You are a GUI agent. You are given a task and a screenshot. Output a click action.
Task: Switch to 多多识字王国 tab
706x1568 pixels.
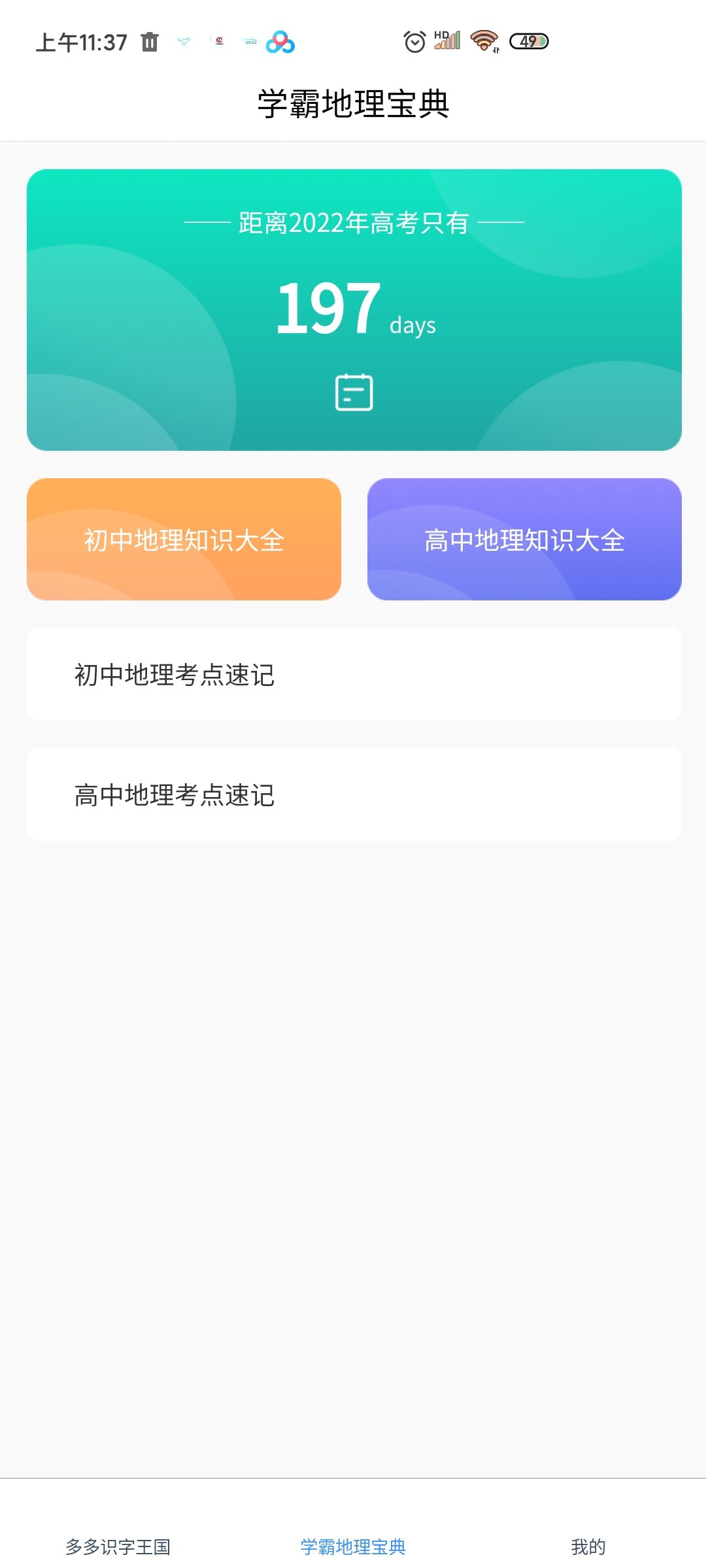pyautogui.click(x=118, y=1546)
